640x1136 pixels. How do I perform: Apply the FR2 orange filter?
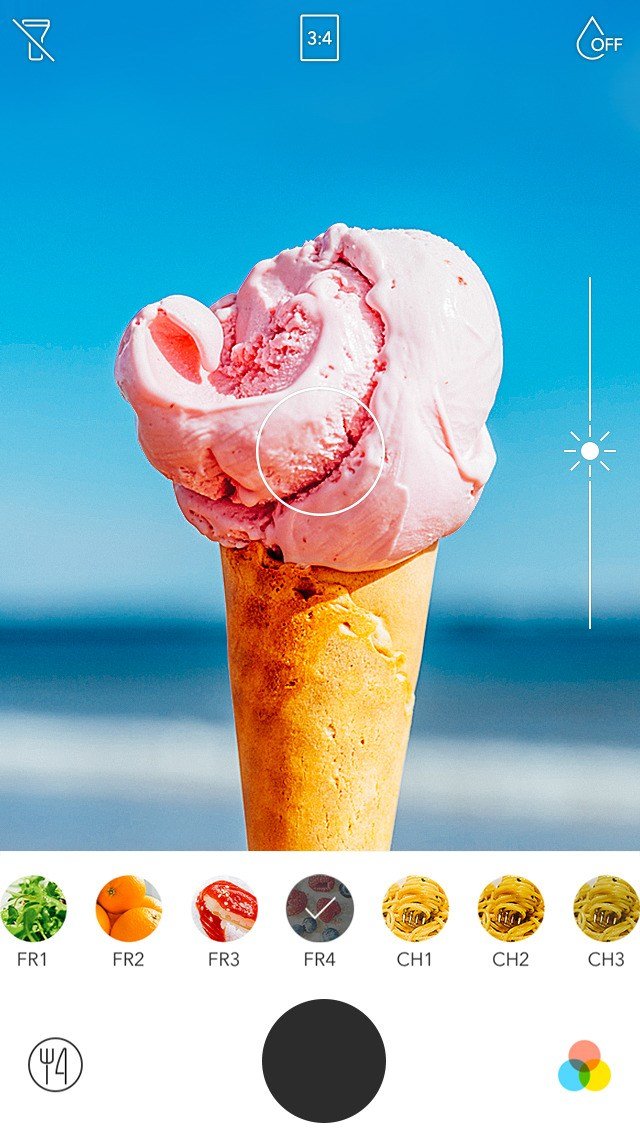point(129,909)
